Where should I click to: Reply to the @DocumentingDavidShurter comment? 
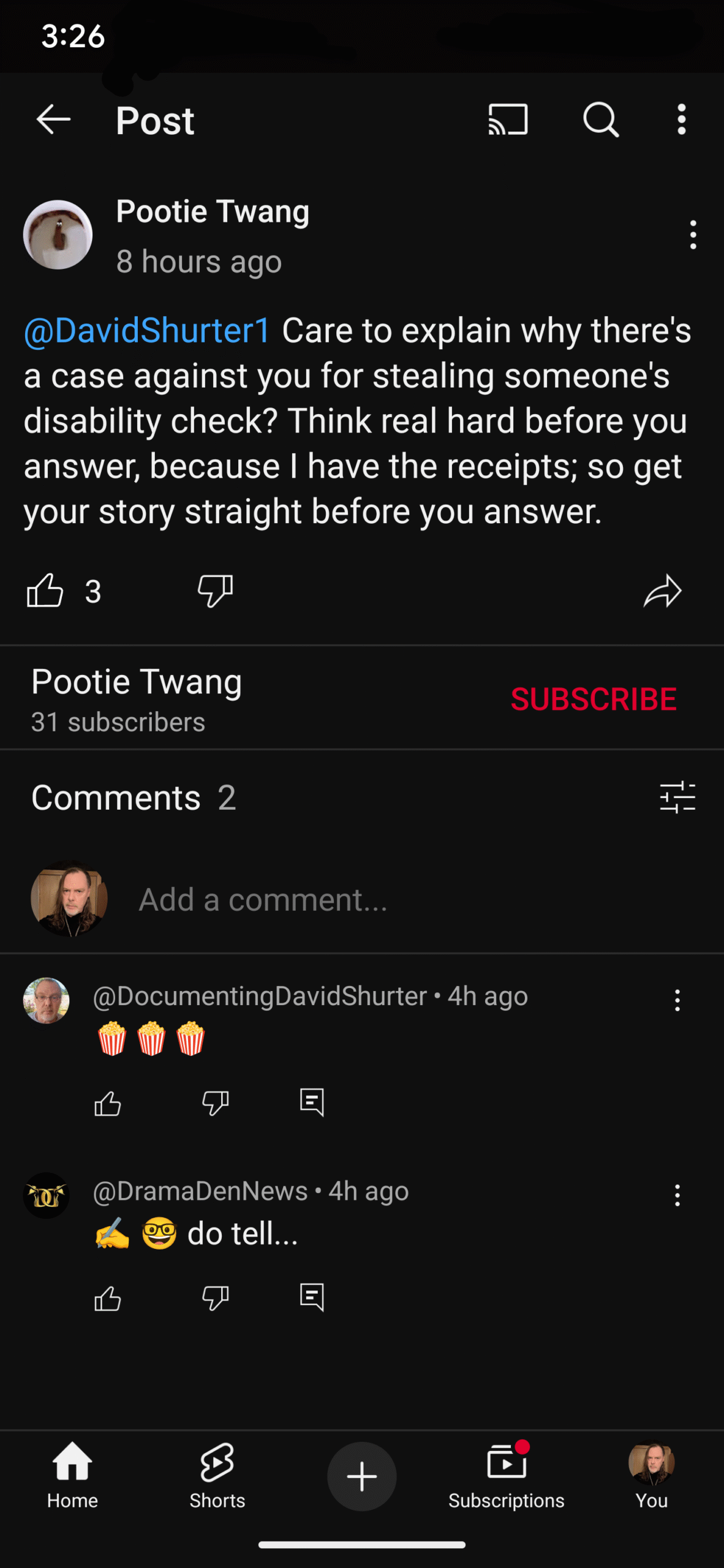click(x=312, y=1103)
